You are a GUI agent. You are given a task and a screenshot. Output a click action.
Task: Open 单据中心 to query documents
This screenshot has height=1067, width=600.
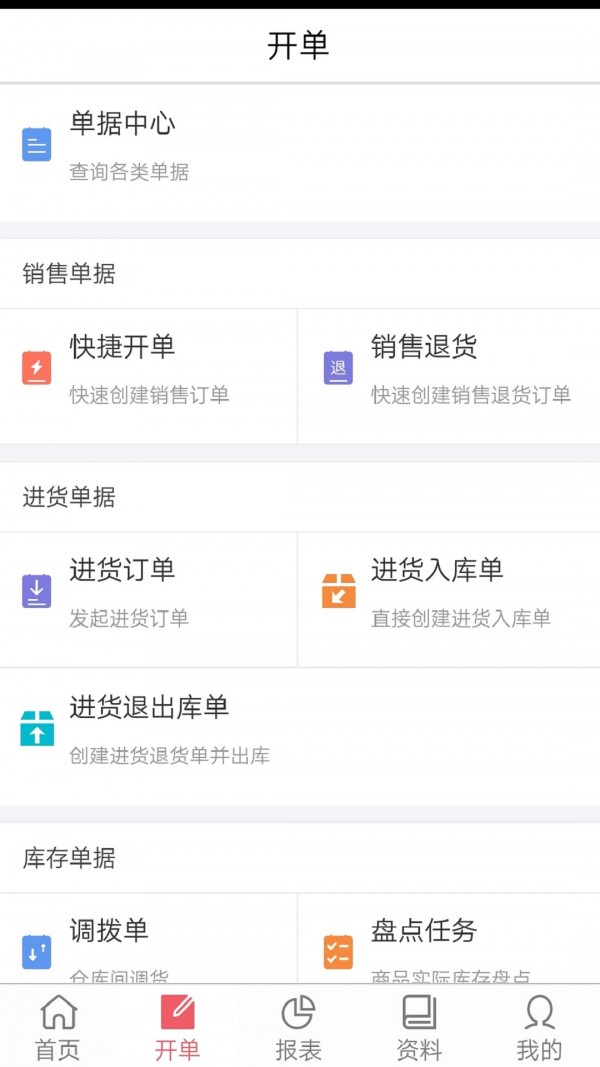pyautogui.click(x=122, y=146)
